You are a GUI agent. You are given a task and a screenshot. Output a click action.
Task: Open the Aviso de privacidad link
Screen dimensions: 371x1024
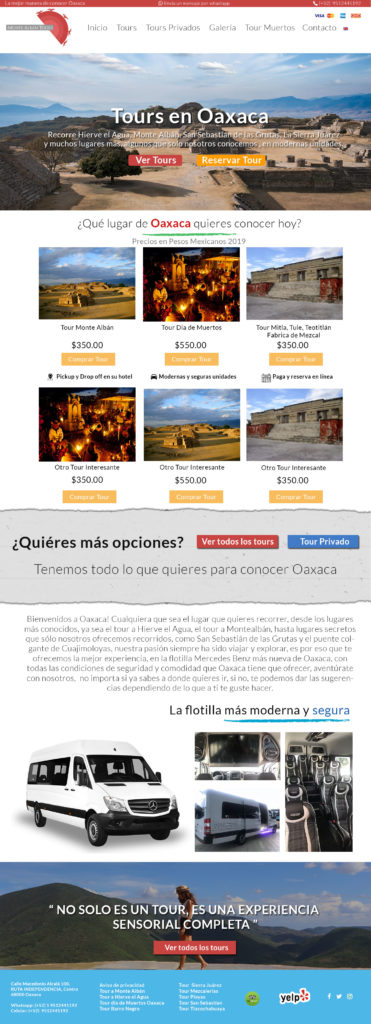[x=122, y=985]
